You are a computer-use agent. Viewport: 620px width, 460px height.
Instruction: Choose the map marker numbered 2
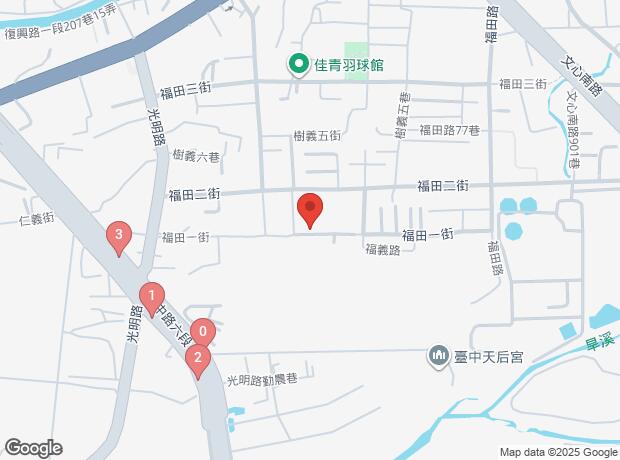pos(199,359)
